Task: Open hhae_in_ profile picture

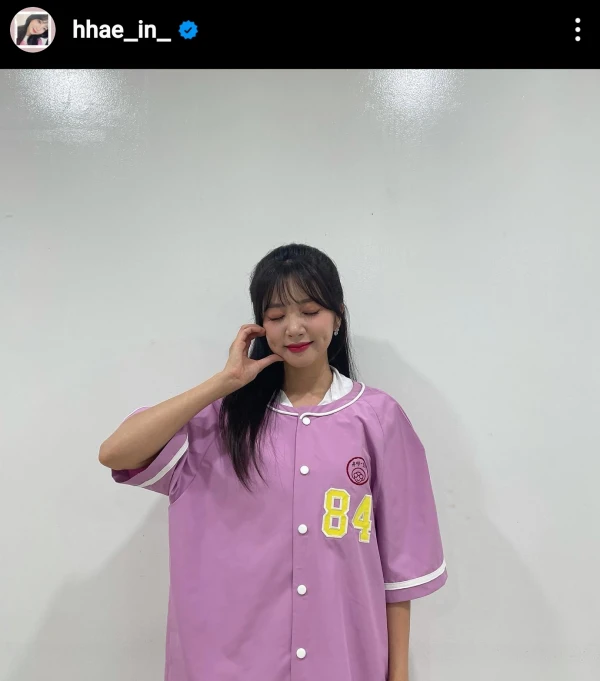Action: [32, 30]
